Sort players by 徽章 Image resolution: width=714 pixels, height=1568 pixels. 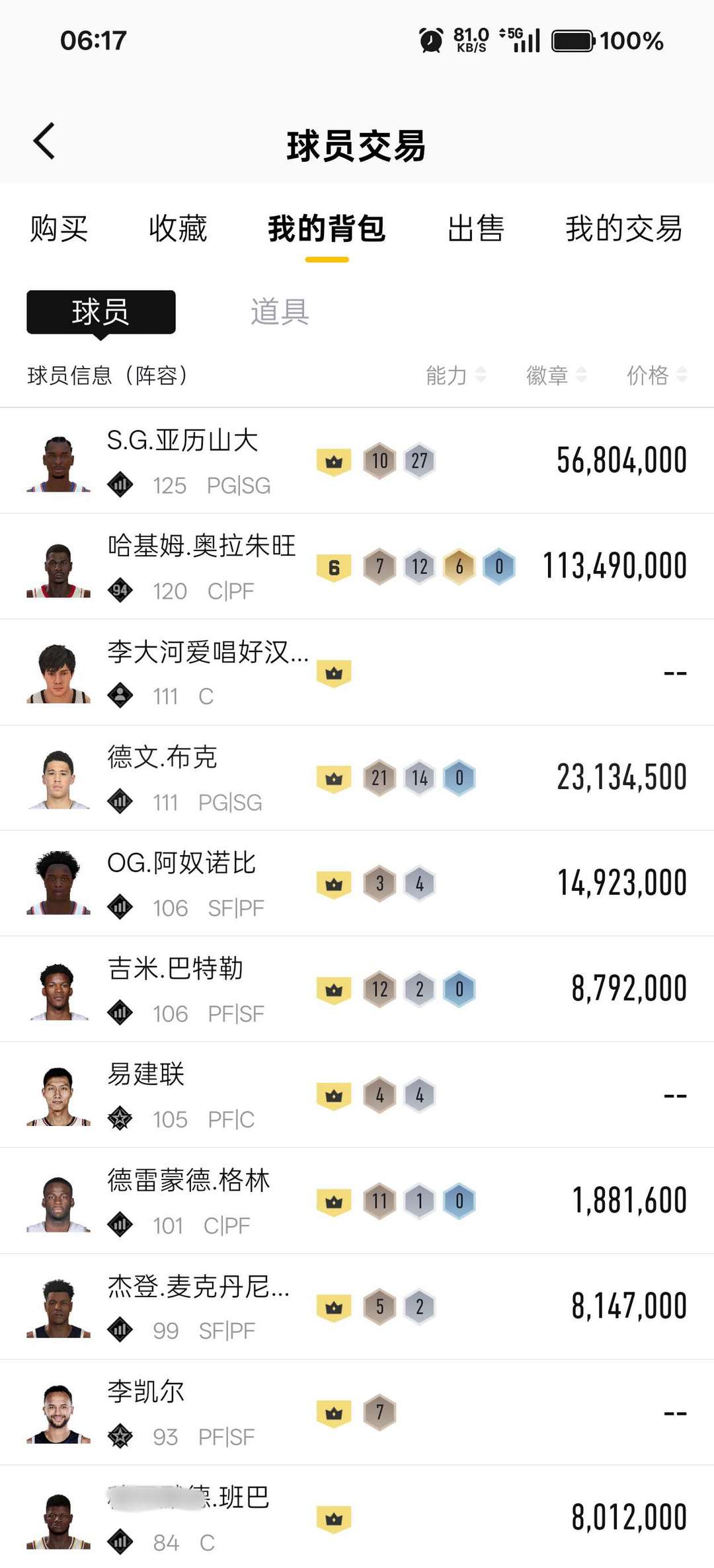coord(556,375)
